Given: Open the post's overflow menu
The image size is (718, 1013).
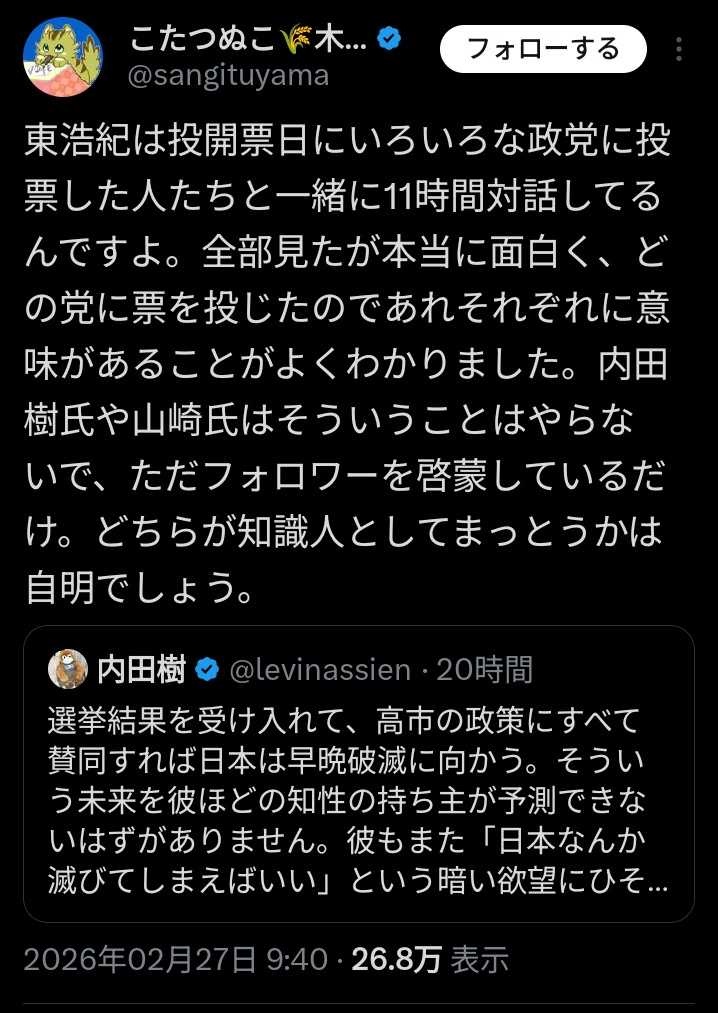Looking at the screenshot, I should [679, 49].
